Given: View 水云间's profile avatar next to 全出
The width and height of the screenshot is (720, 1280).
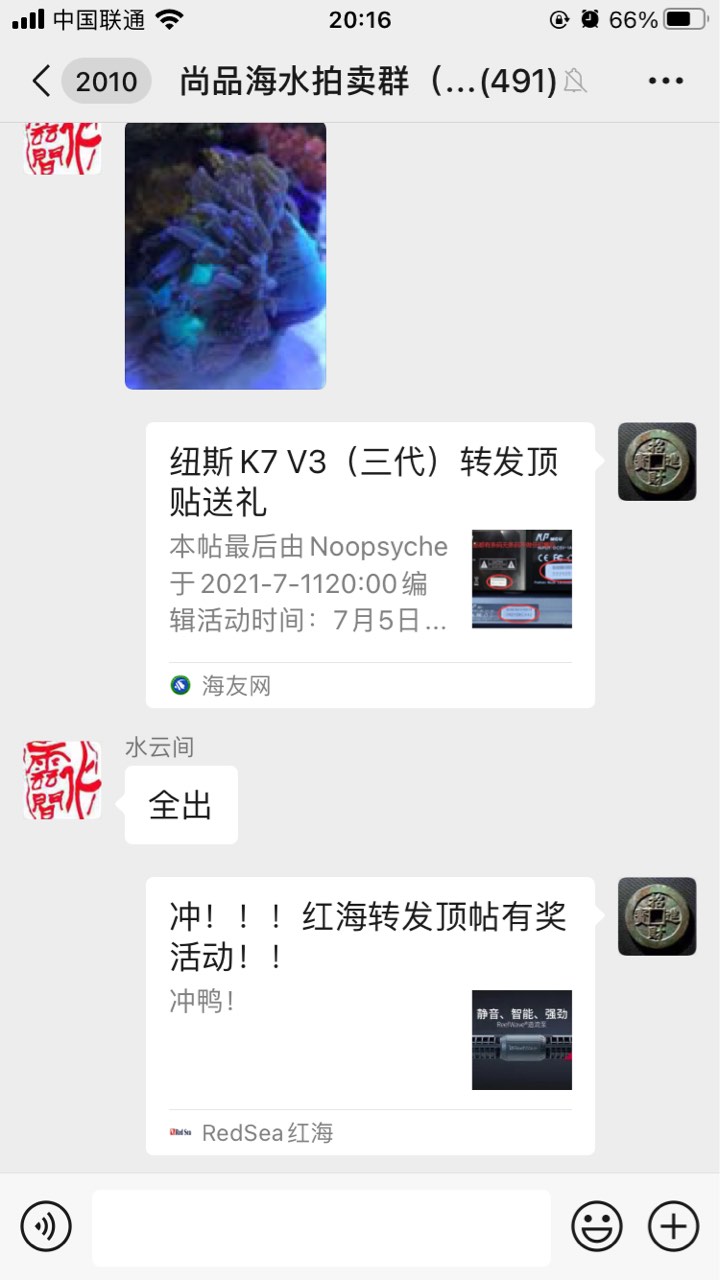Looking at the screenshot, I should [x=62, y=780].
